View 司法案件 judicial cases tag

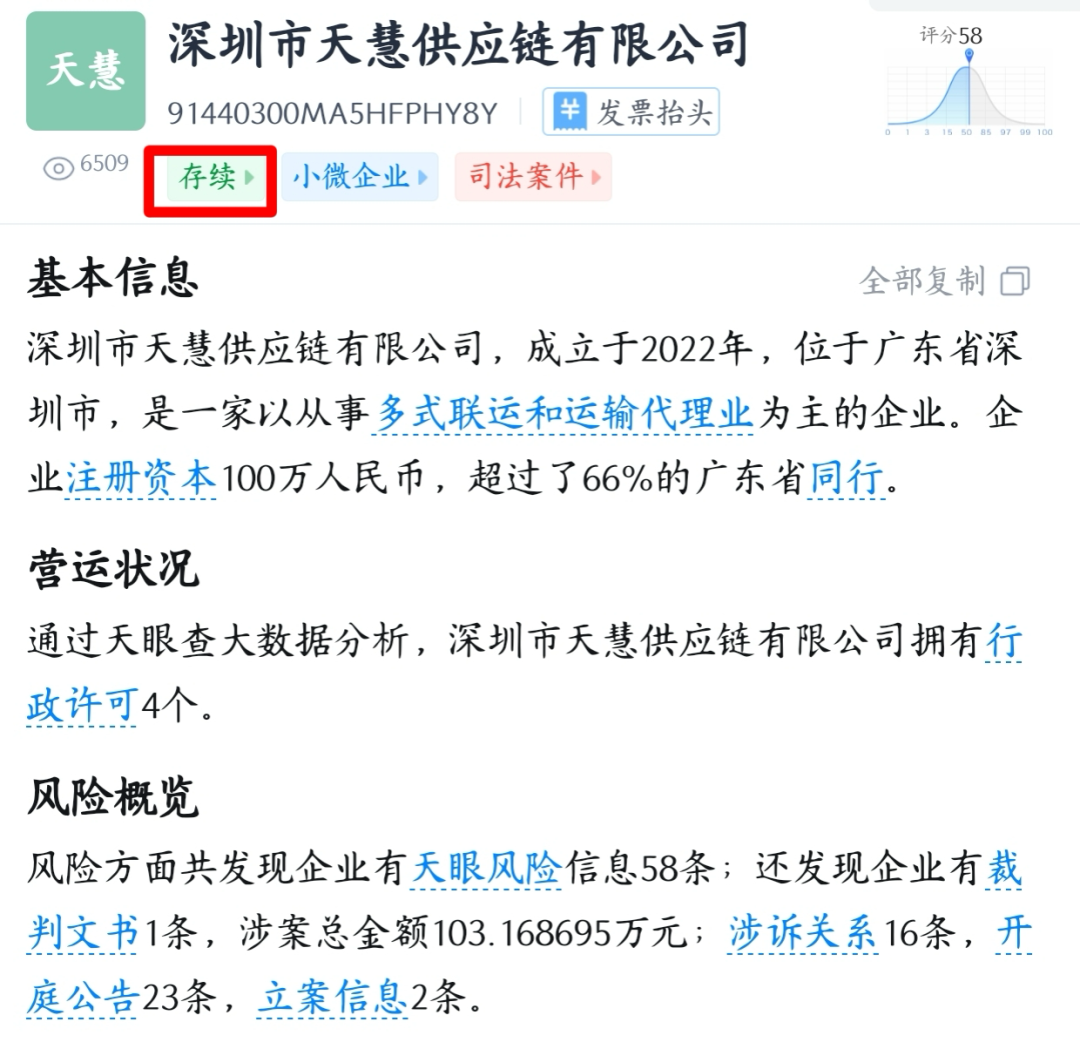532,178
